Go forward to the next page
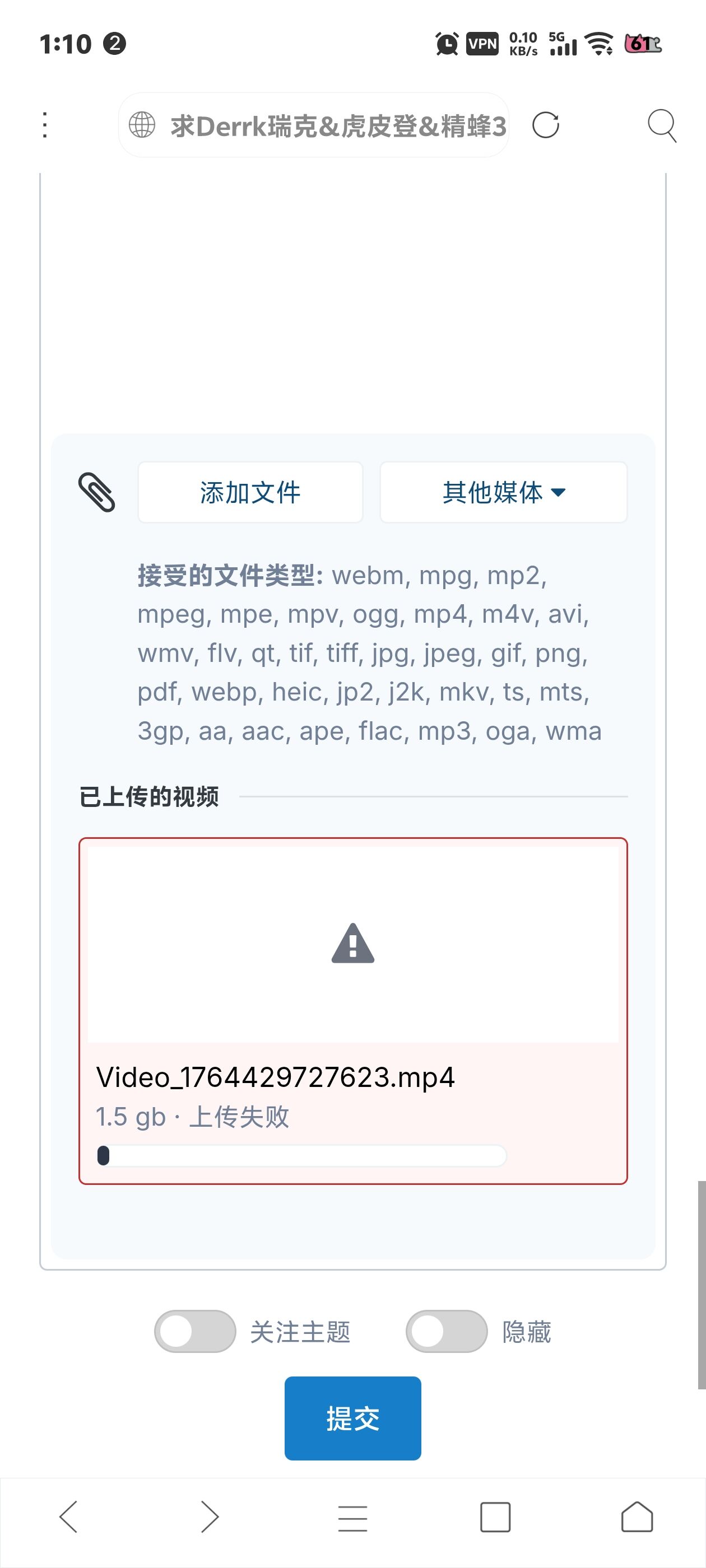 (210, 1516)
